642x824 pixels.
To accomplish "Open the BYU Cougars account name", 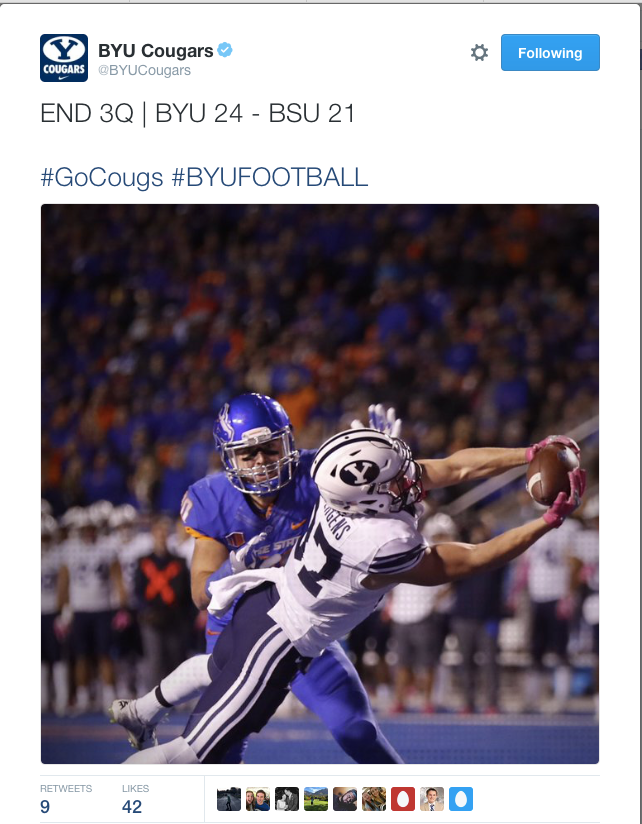I will coord(155,51).
